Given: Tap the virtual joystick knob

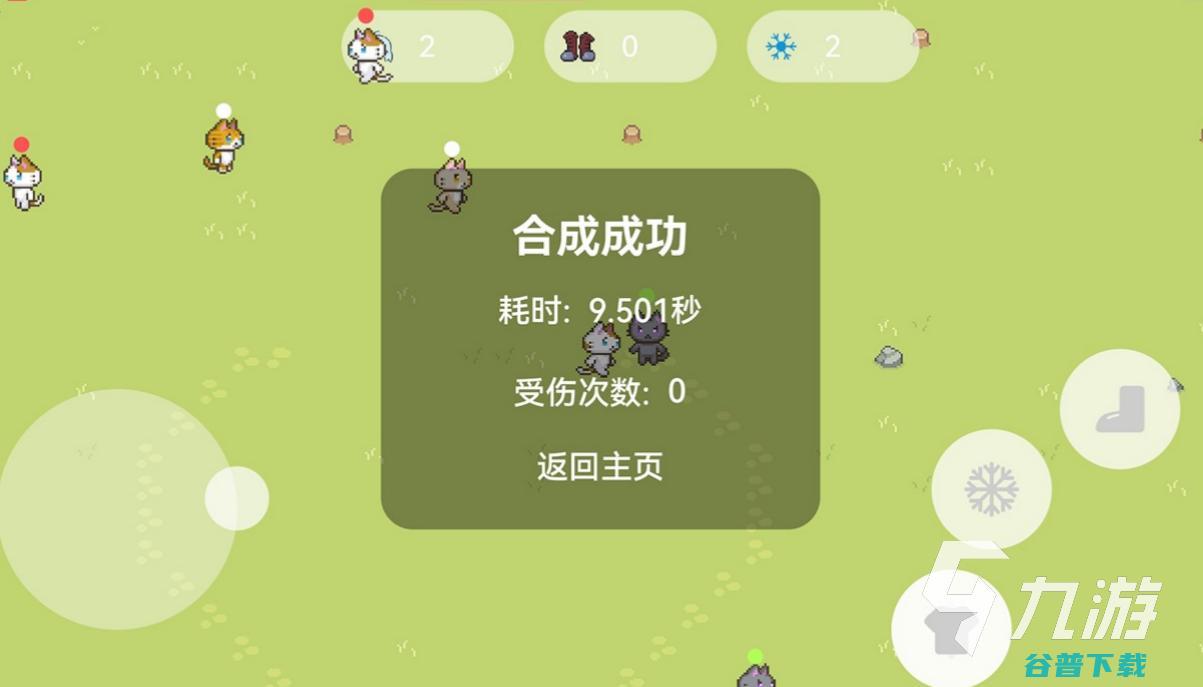Looking at the screenshot, I should click(237, 498).
